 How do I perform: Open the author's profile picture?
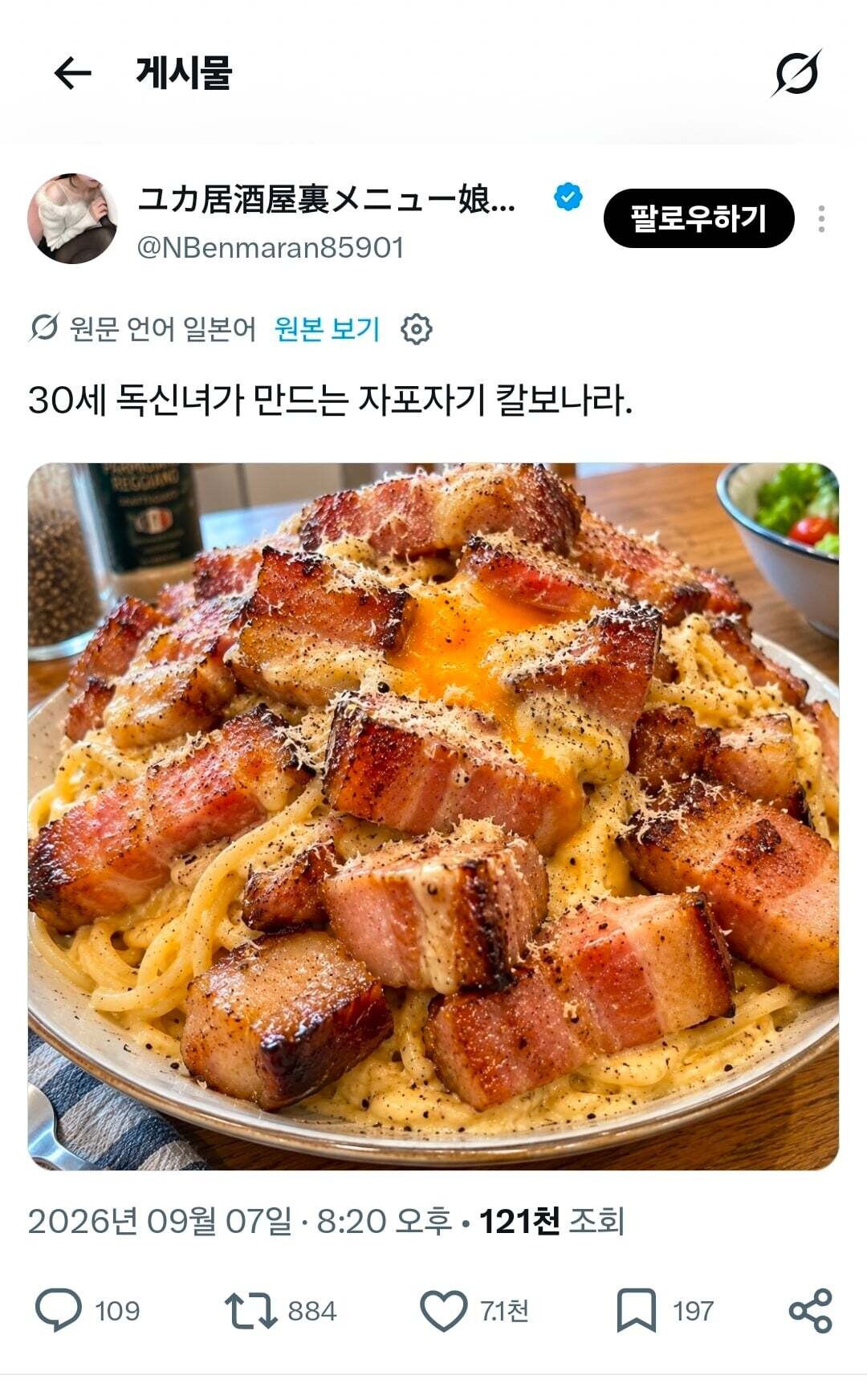73,218
